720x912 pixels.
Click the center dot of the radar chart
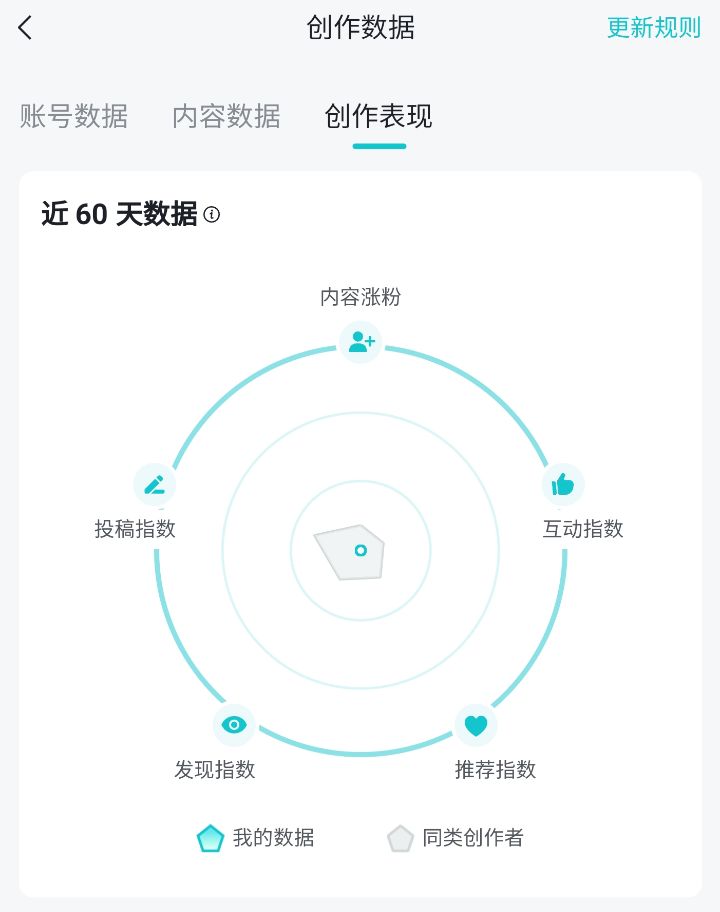[x=360, y=550]
